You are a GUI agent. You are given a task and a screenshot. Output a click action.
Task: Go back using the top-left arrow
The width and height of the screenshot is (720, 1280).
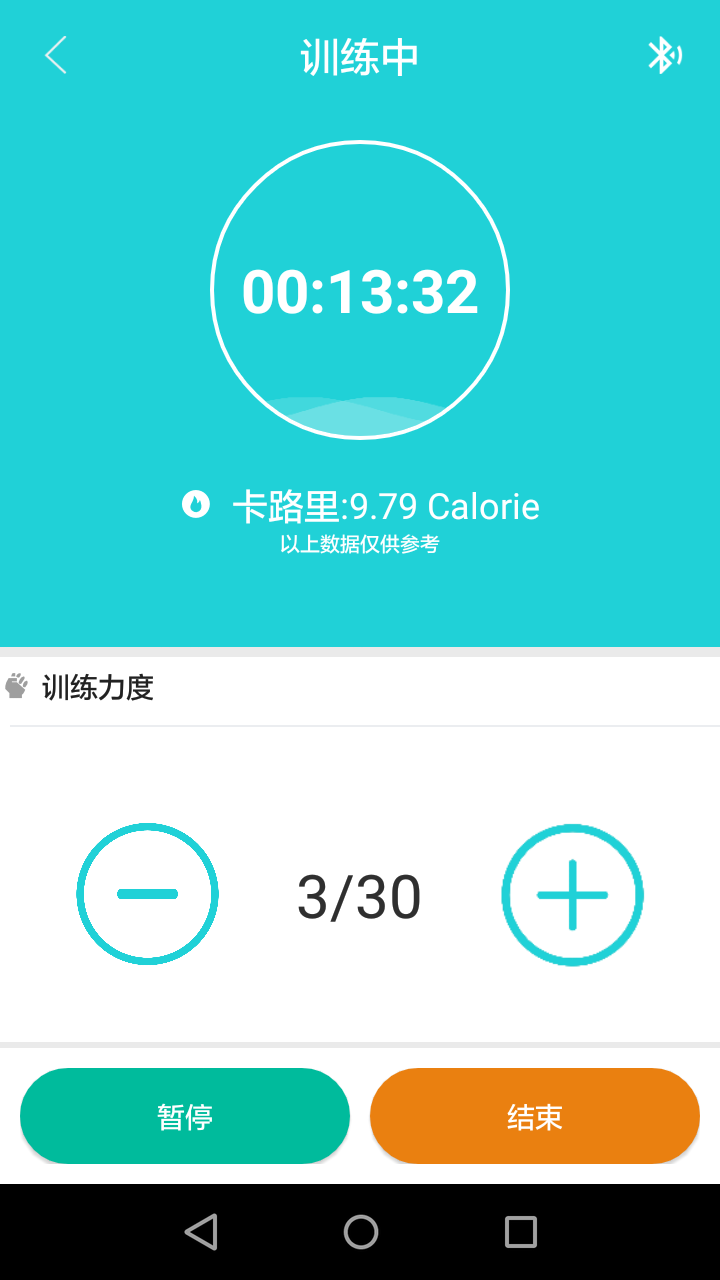click(x=56, y=55)
